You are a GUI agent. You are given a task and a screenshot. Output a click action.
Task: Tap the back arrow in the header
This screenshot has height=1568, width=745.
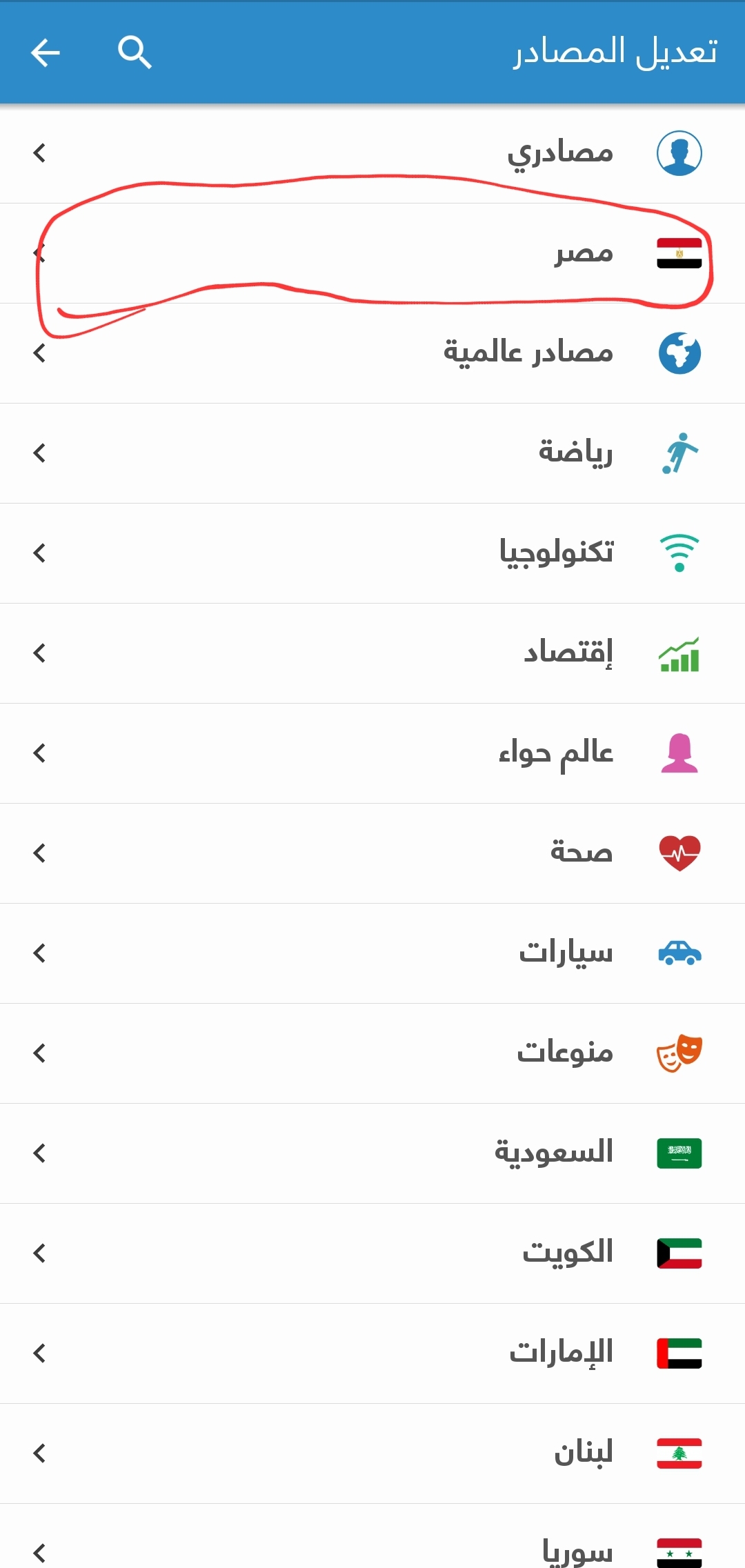(46, 52)
